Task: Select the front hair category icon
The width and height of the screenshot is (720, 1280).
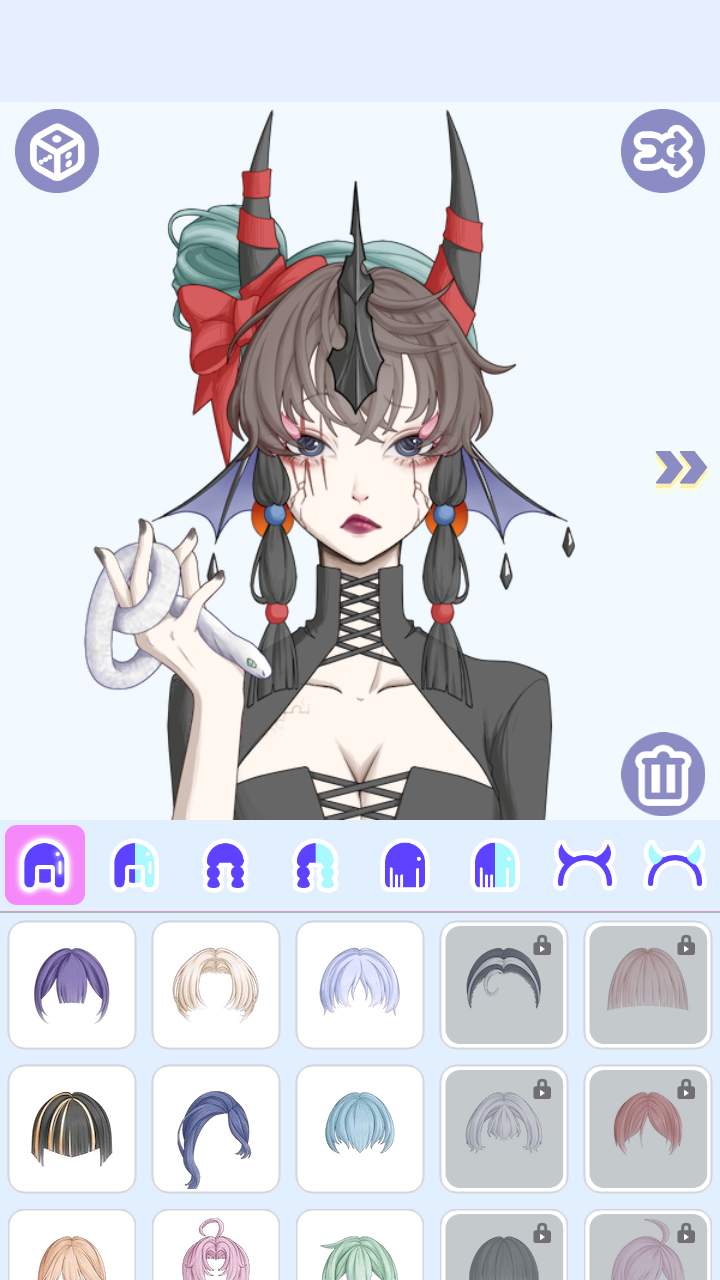Action: coord(44,864)
